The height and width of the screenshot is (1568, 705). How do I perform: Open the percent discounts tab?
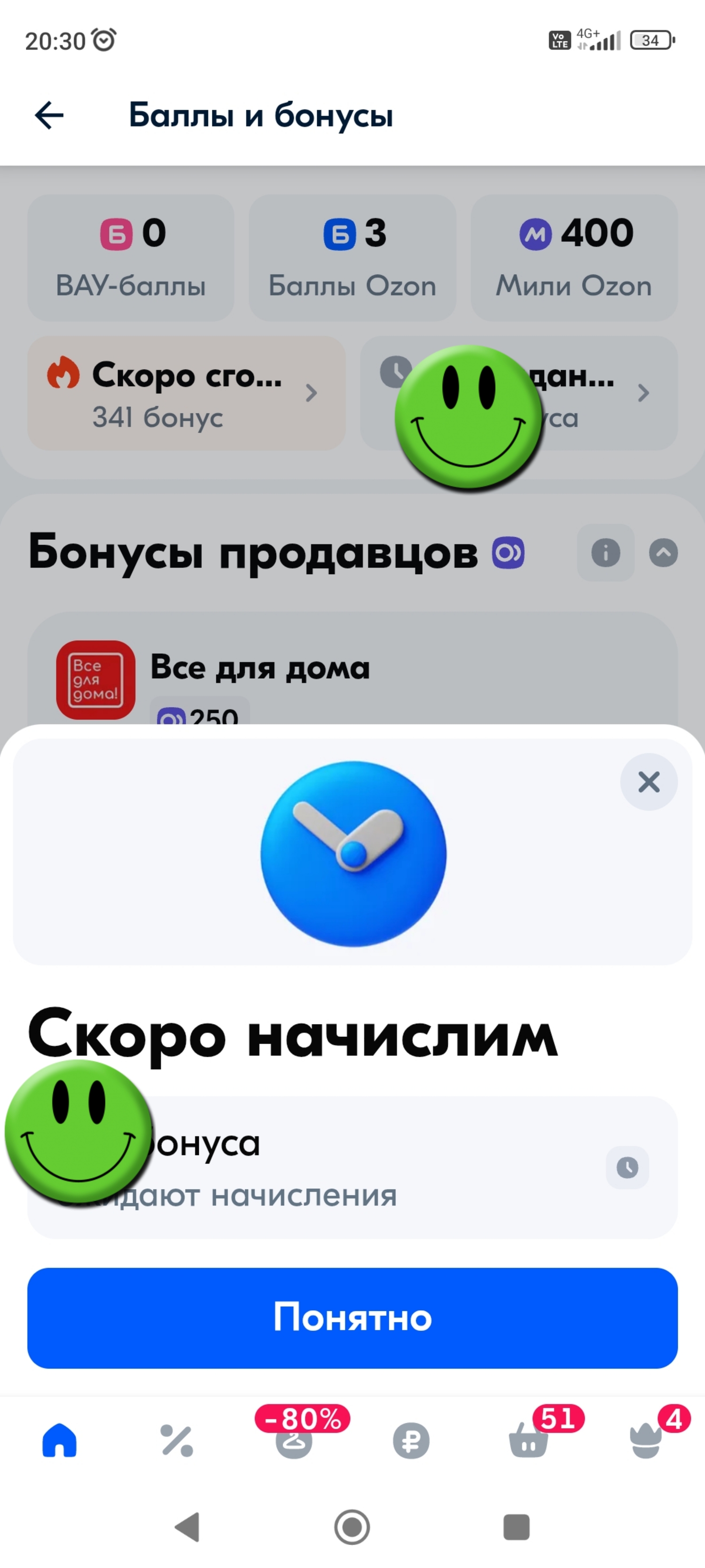(177, 1440)
